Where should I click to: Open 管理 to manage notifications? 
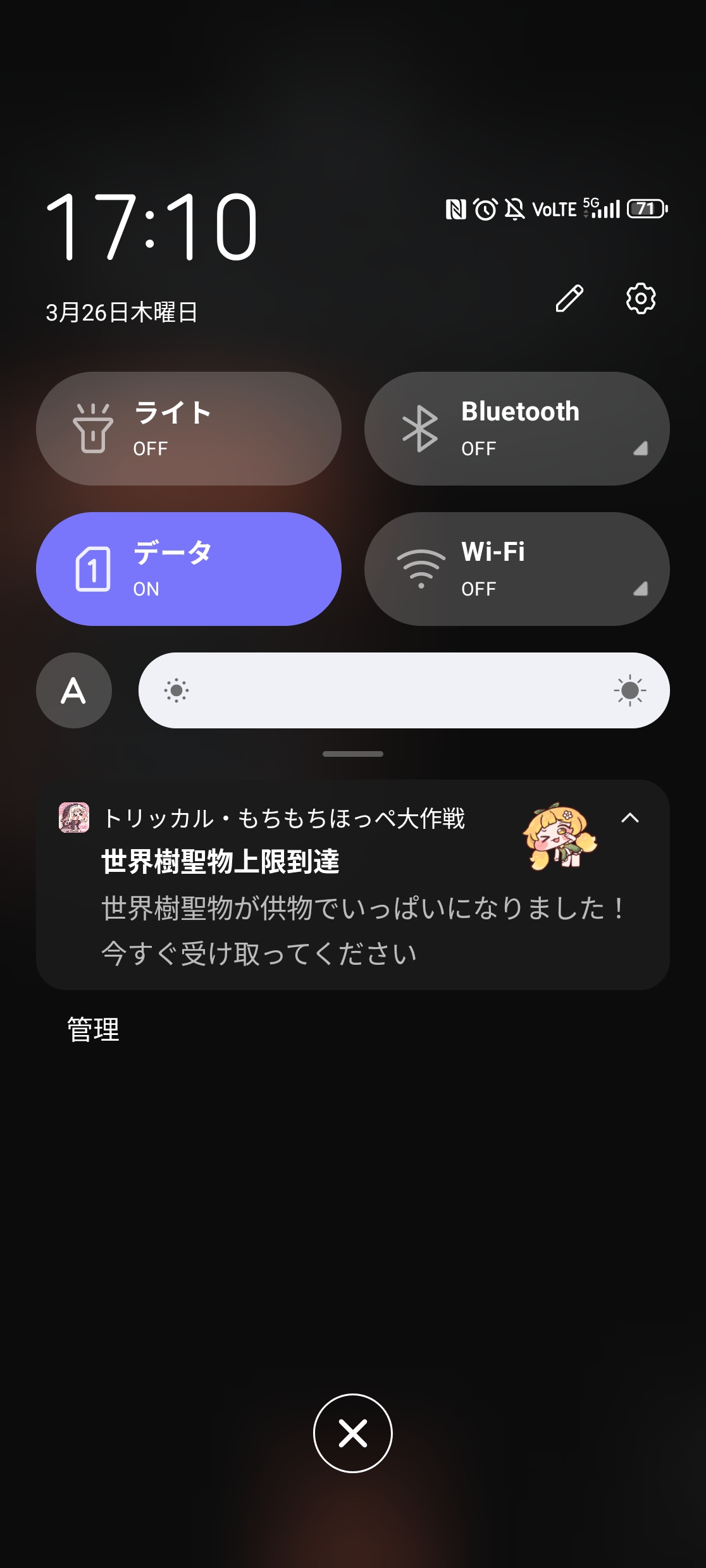coord(94,1029)
